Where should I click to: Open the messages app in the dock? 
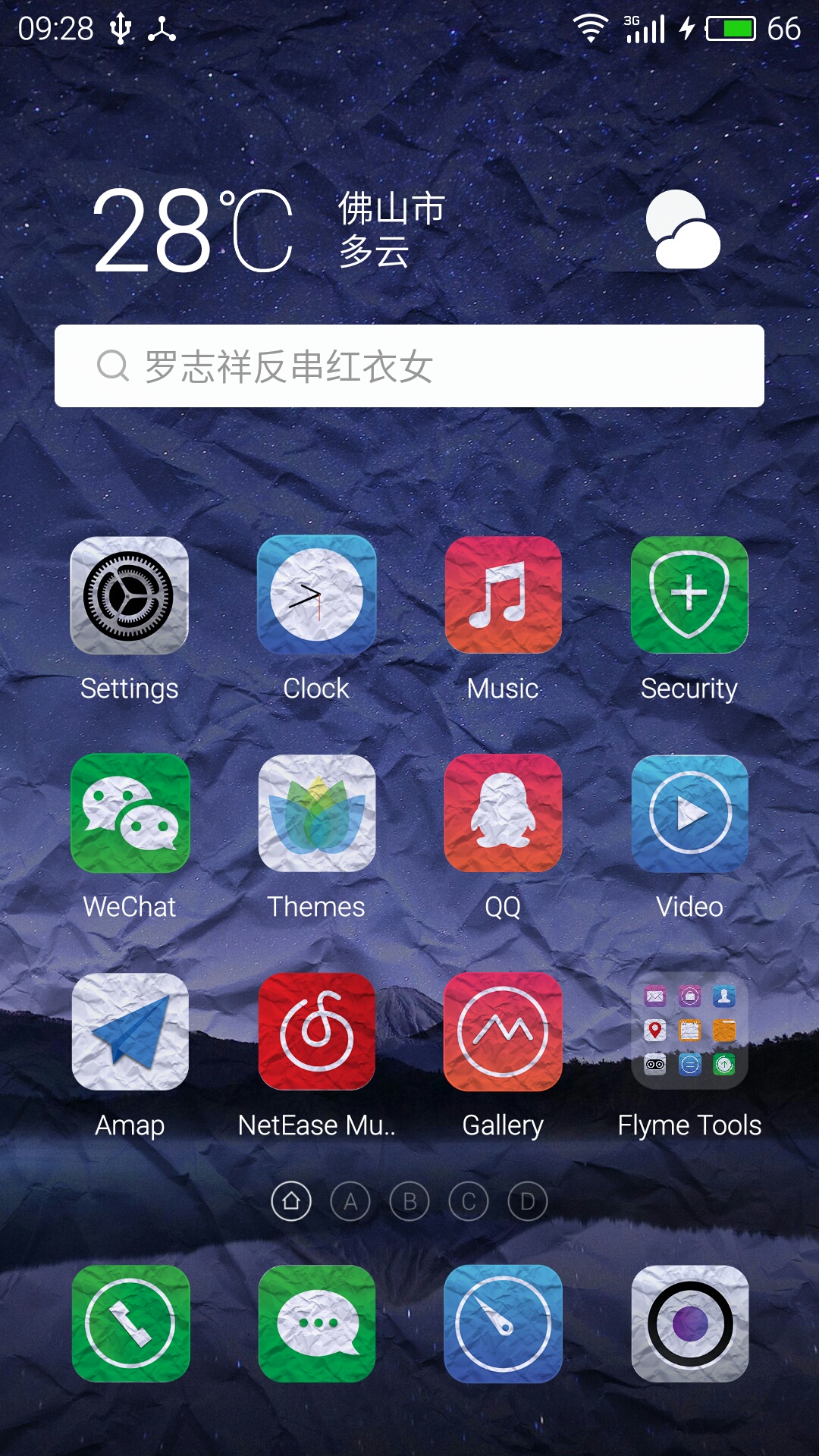pyautogui.click(x=316, y=1323)
